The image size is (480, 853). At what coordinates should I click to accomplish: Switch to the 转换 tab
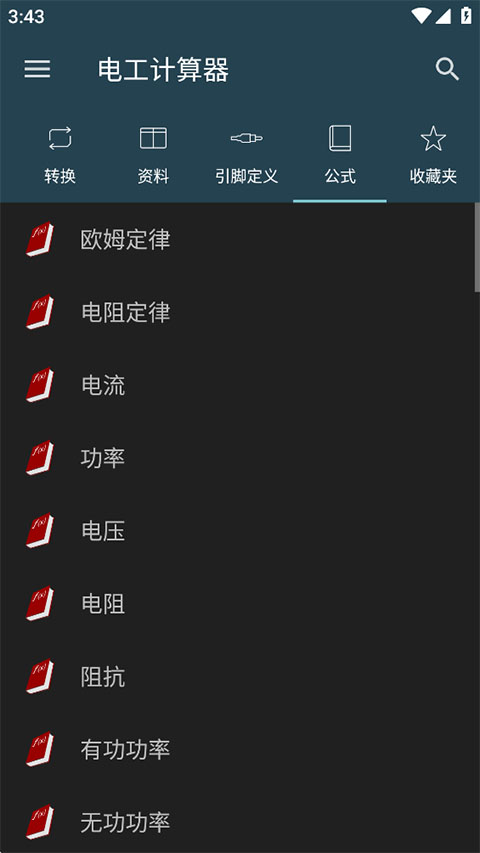(60, 155)
